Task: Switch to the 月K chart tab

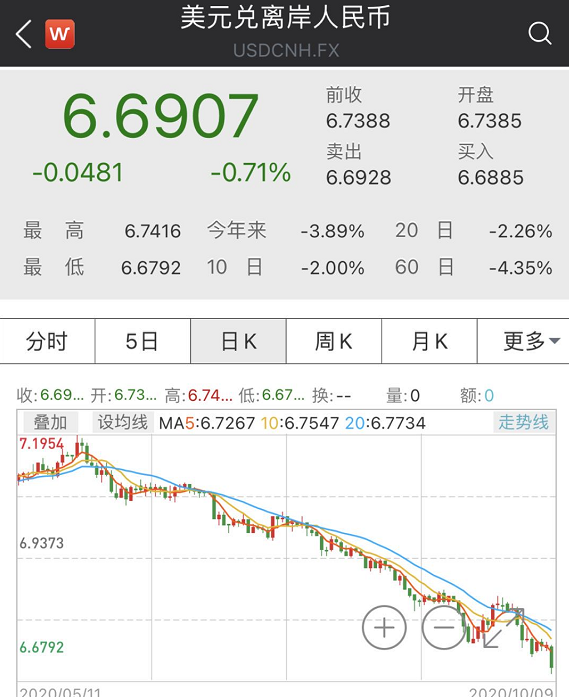Action: pyautogui.click(x=429, y=341)
